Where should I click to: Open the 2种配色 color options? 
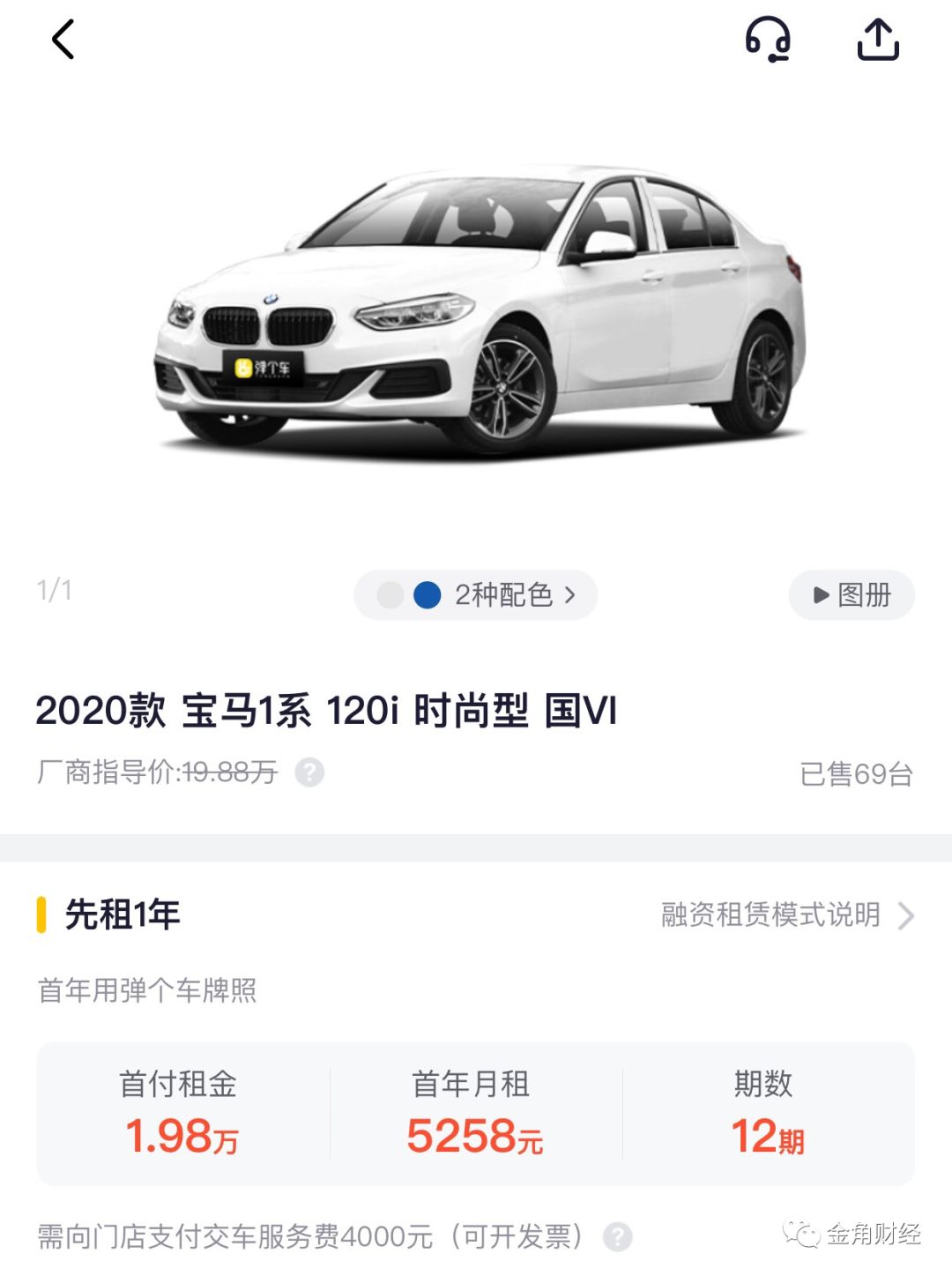[x=476, y=595]
